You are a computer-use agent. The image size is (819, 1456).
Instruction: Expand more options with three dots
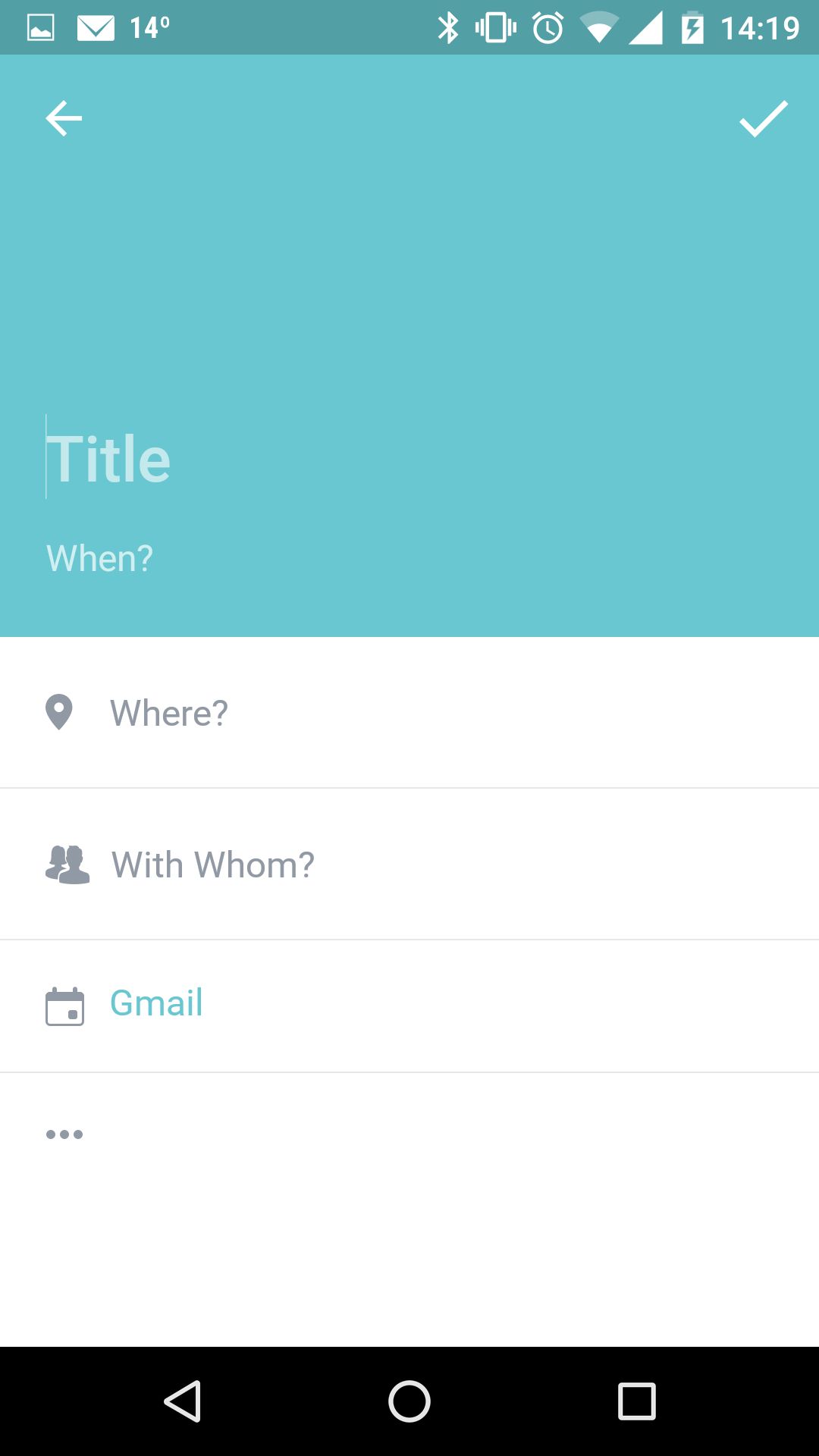(x=64, y=1134)
